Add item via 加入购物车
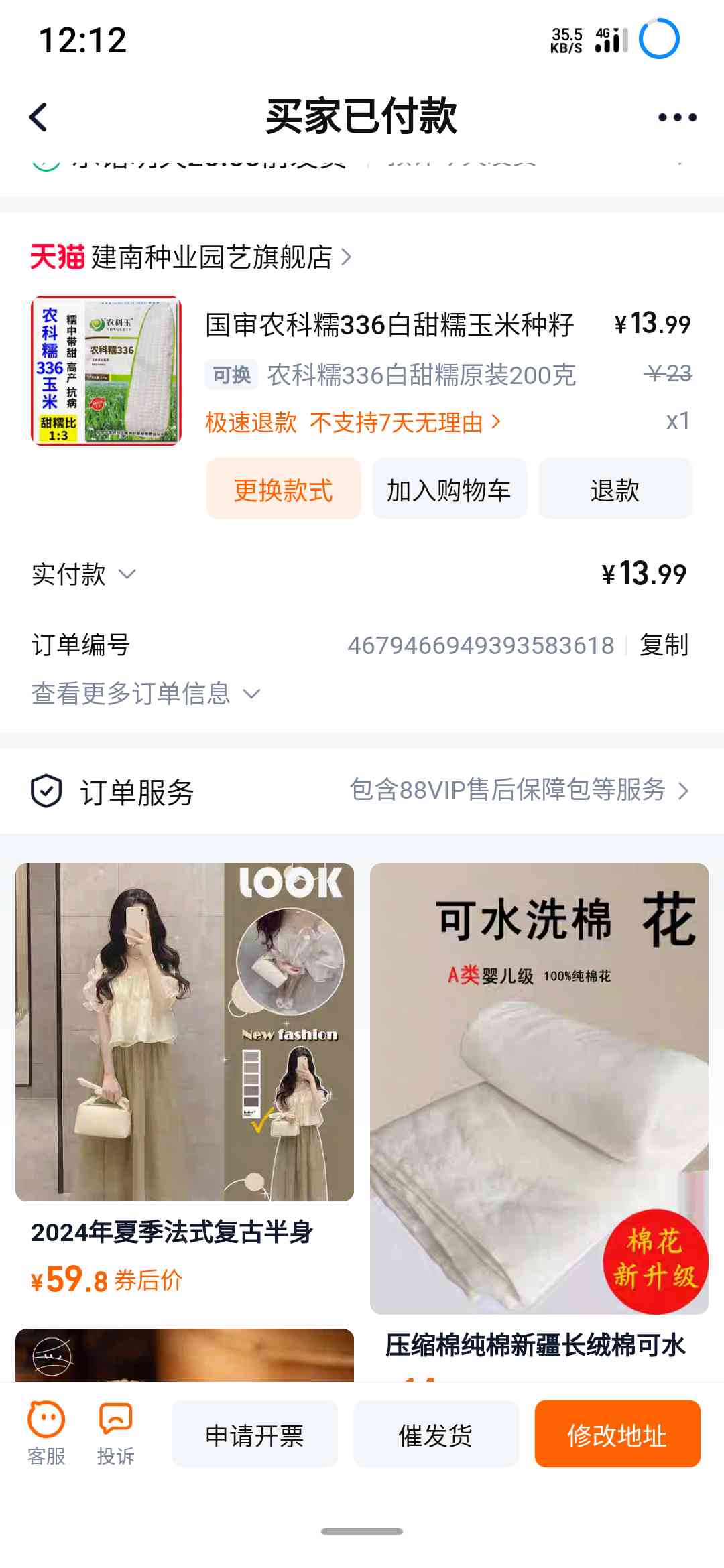This screenshot has width=724, height=1568. click(x=449, y=490)
